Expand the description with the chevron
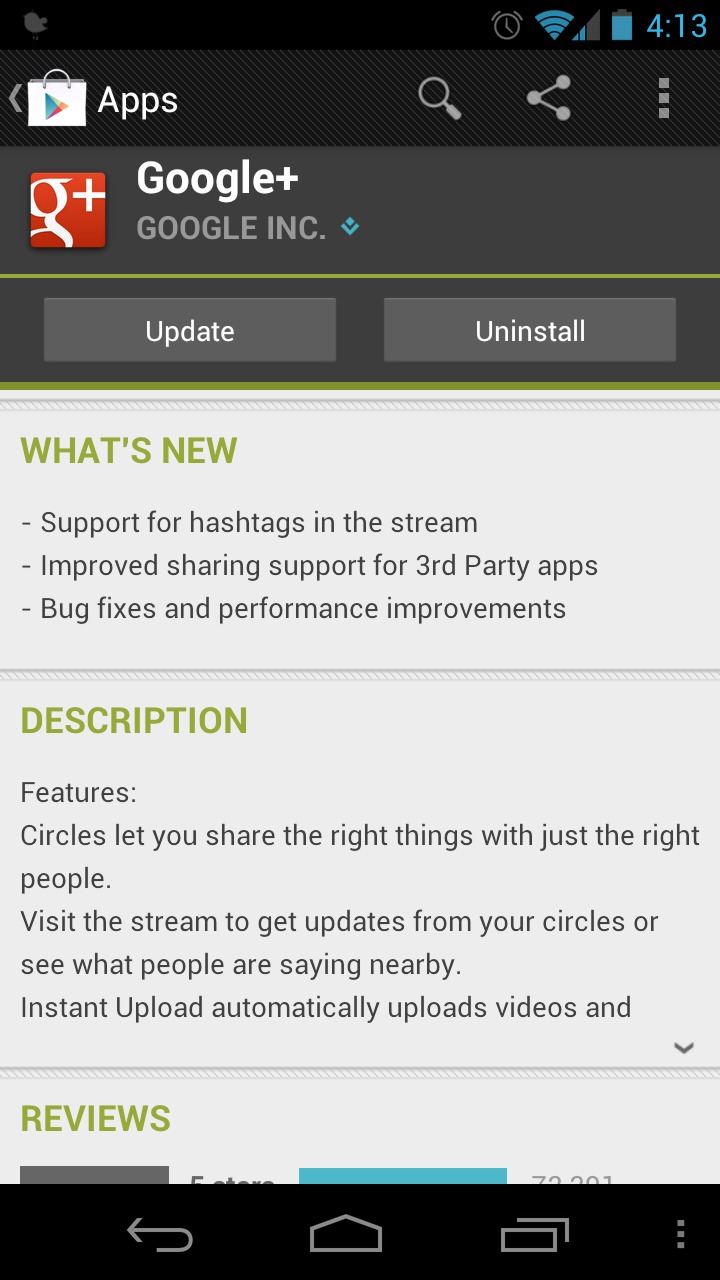 click(684, 1048)
